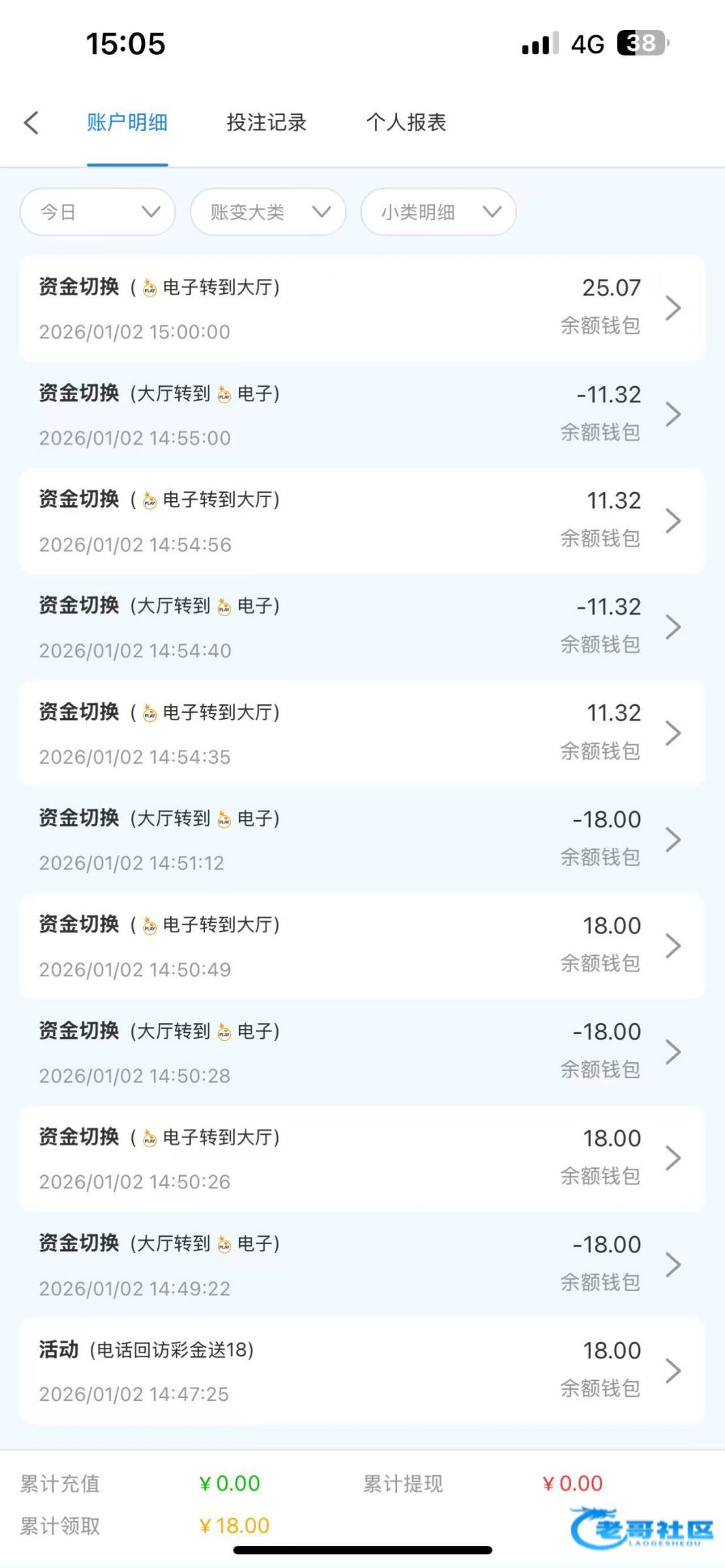Open the -18.00 record at 14:51:12
Screen dimensions: 725x1568
click(x=362, y=840)
